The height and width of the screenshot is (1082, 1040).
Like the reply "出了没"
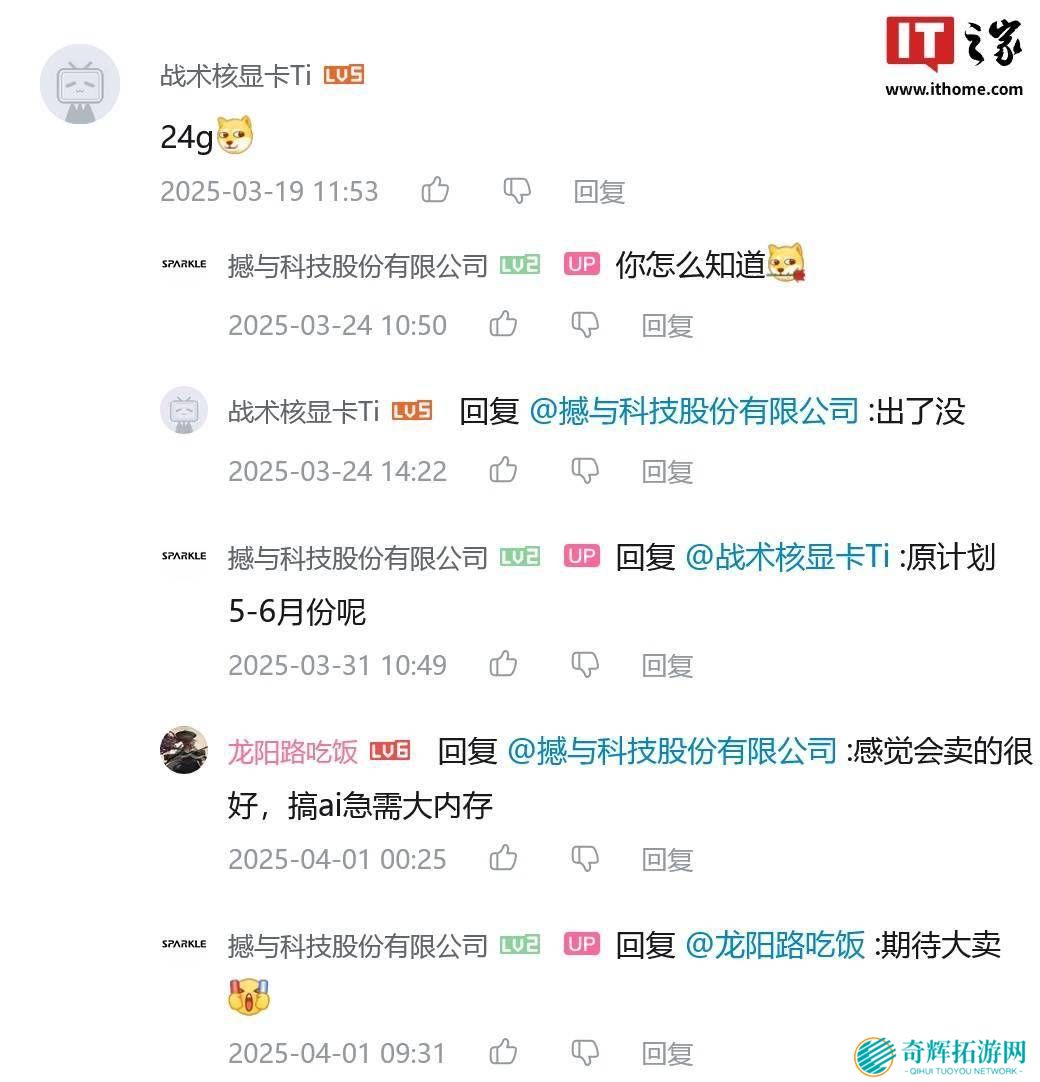point(503,471)
